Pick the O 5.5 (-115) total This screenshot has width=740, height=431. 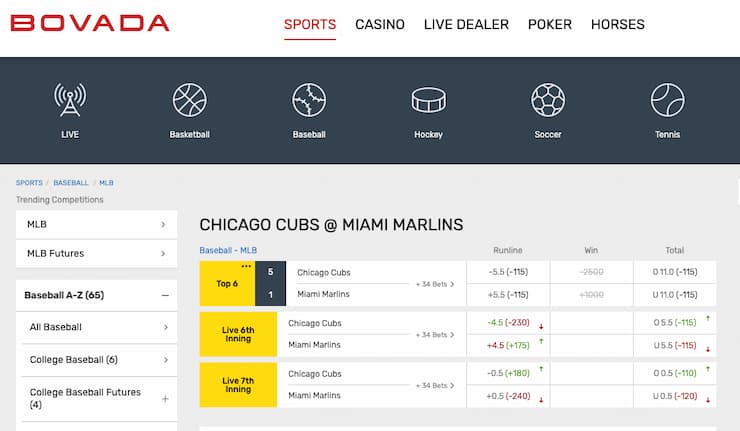[x=675, y=322]
